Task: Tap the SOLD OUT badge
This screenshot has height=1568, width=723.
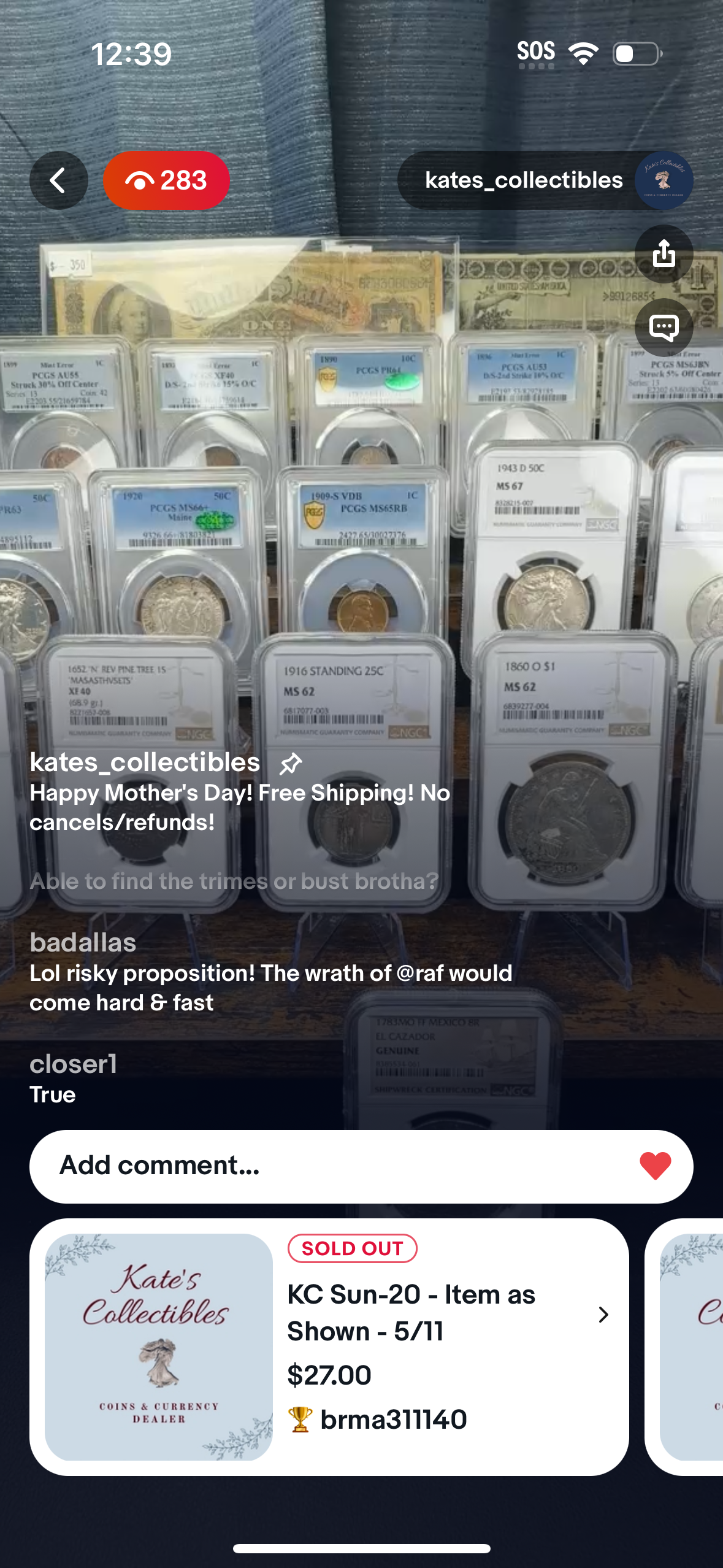Action: 351,1247
